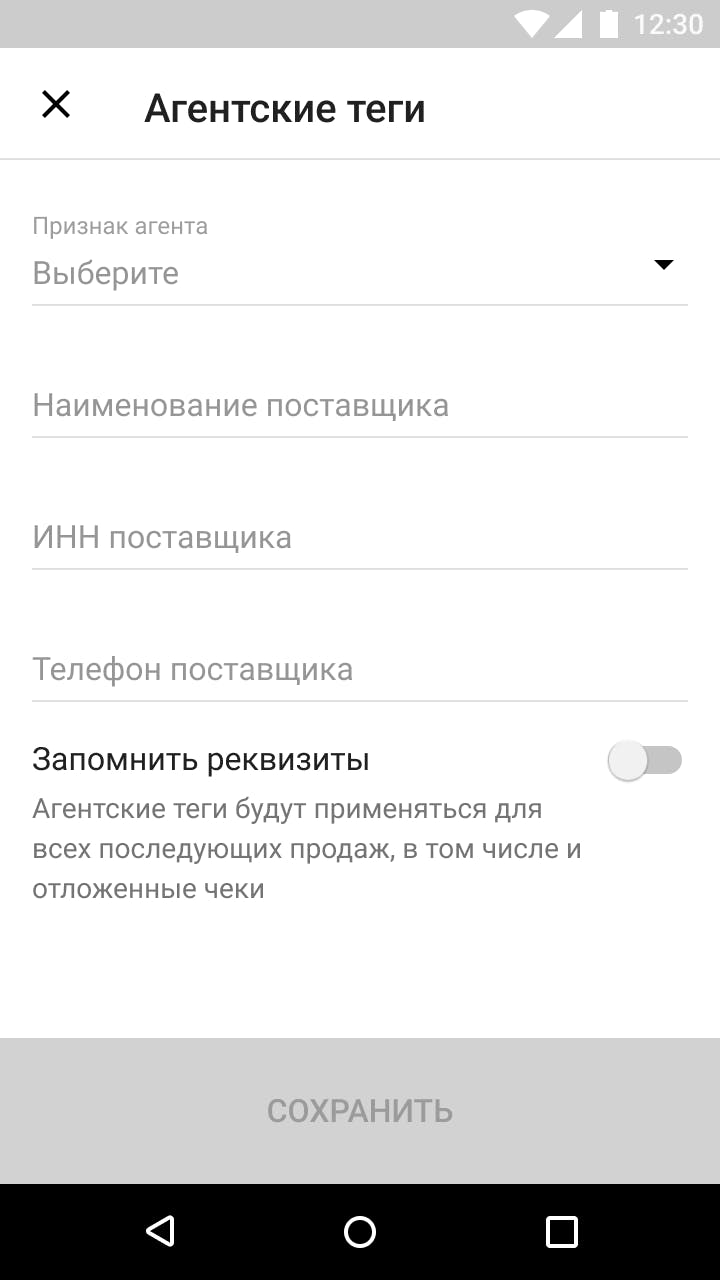
Task: Open recent apps from the navigation bar
Action: tap(561, 1231)
